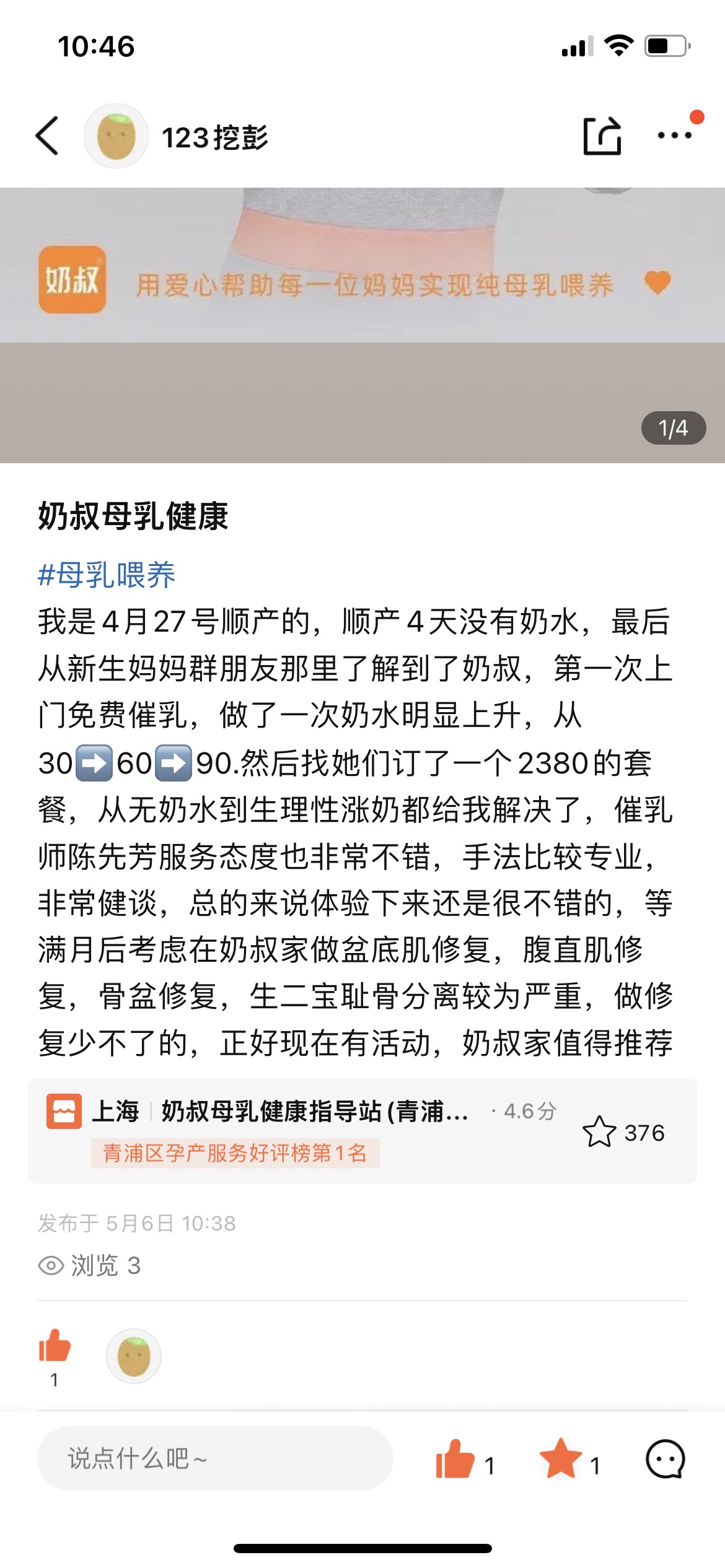Share this post
This screenshot has height=1568, width=725.
[602, 136]
